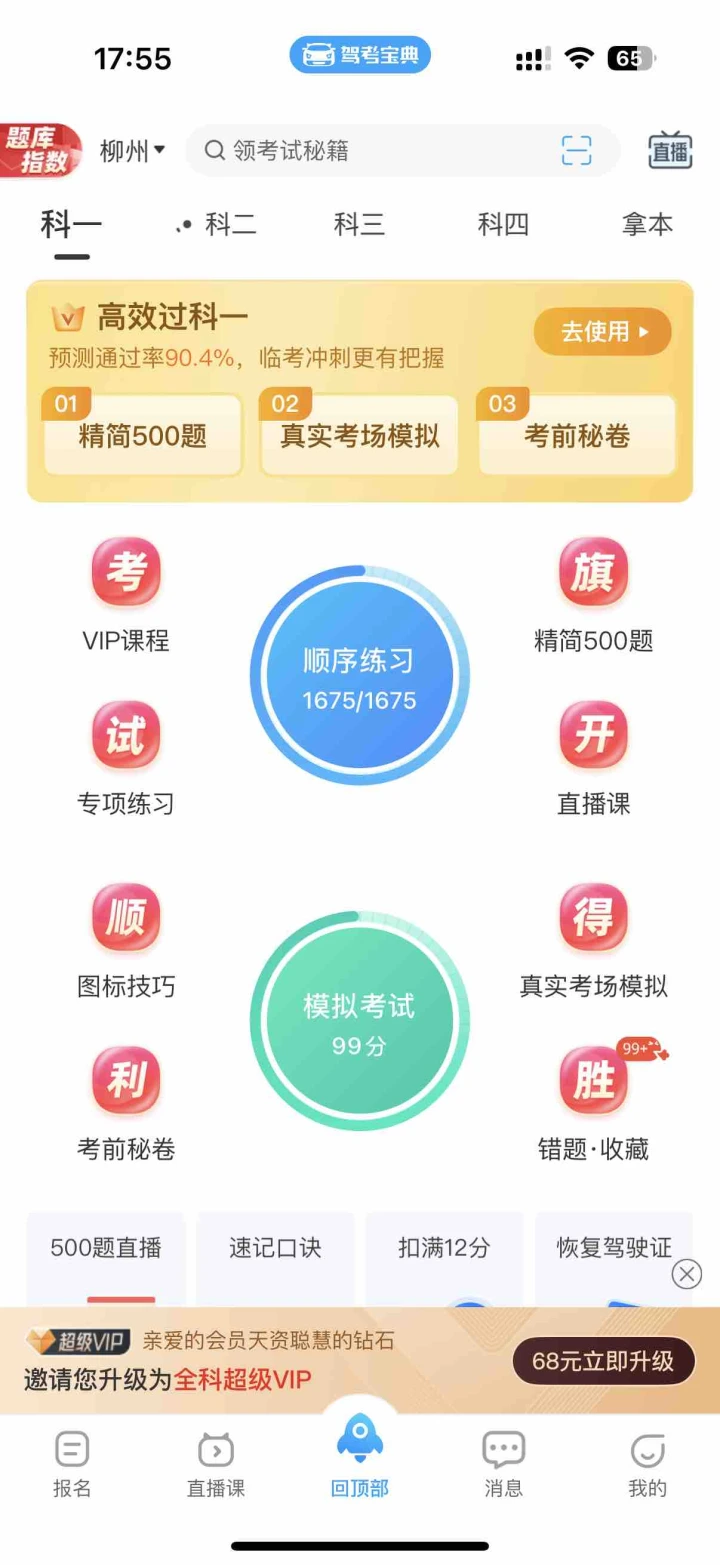Open VIP课程

(x=126, y=596)
